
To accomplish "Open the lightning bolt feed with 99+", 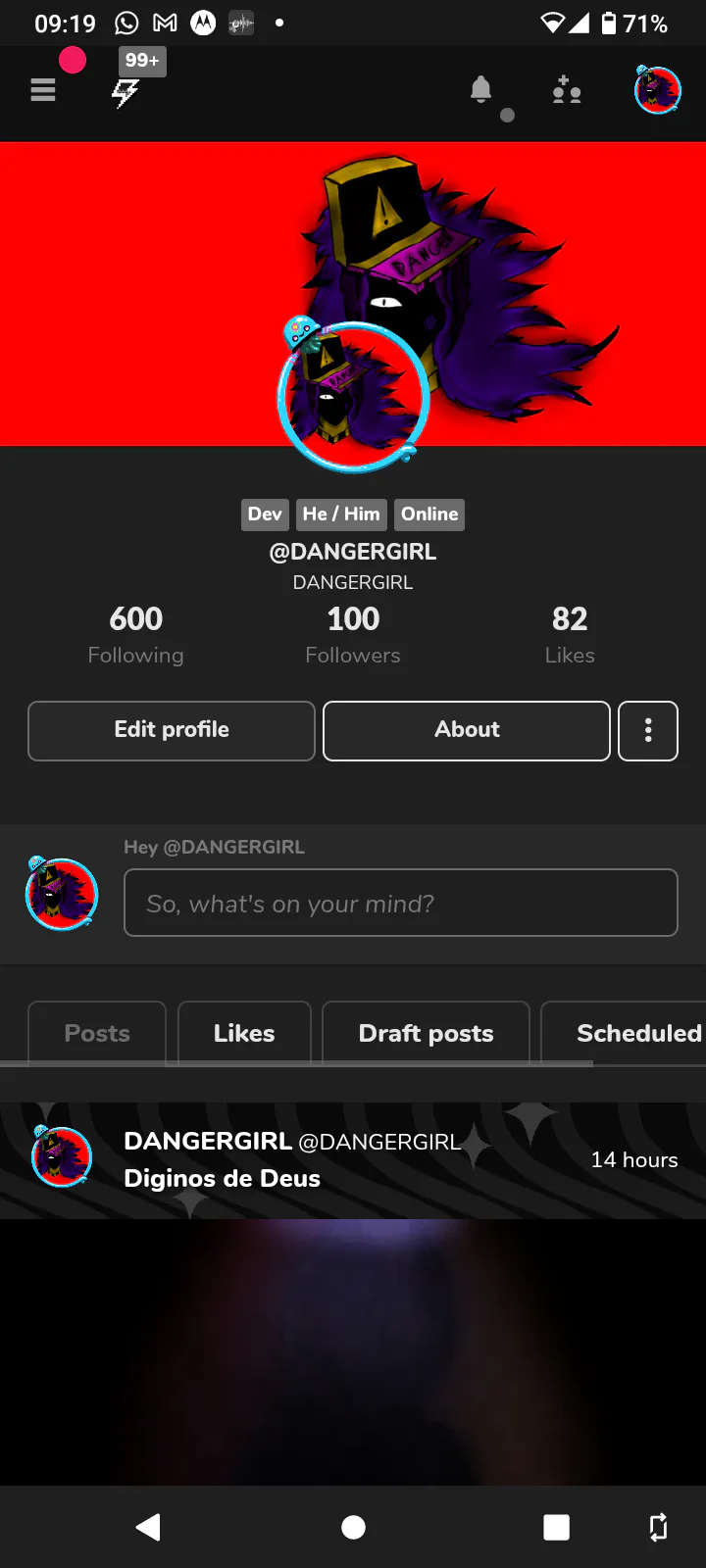I will pyautogui.click(x=126, y=92).
